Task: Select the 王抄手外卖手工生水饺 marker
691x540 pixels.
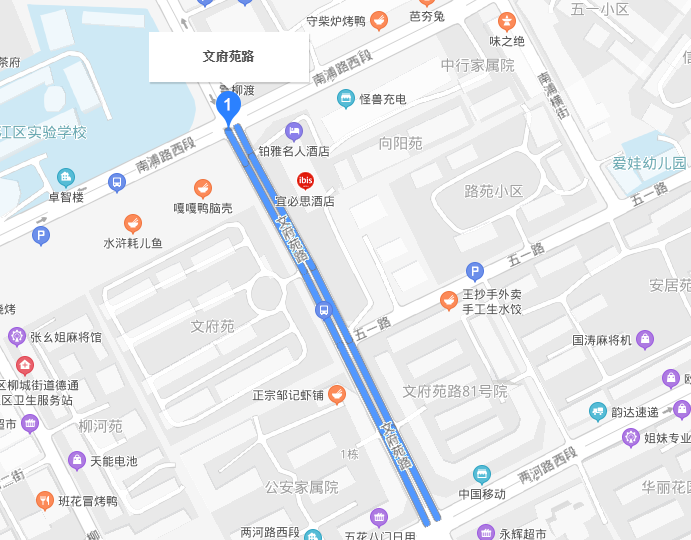Action: coord(449,300)
